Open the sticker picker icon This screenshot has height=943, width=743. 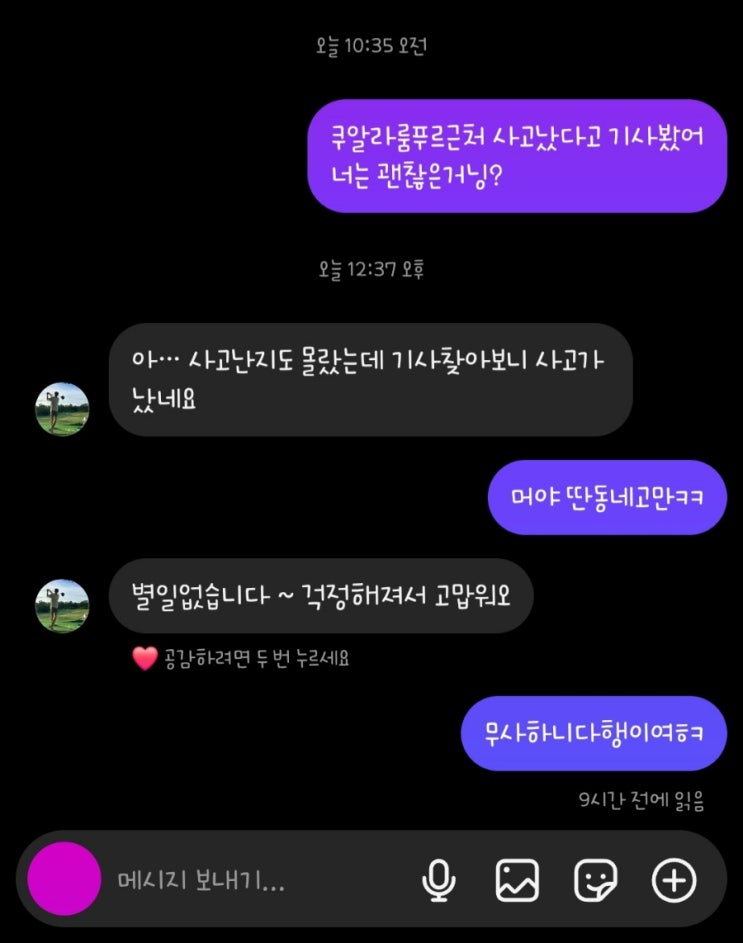point(595,880)
